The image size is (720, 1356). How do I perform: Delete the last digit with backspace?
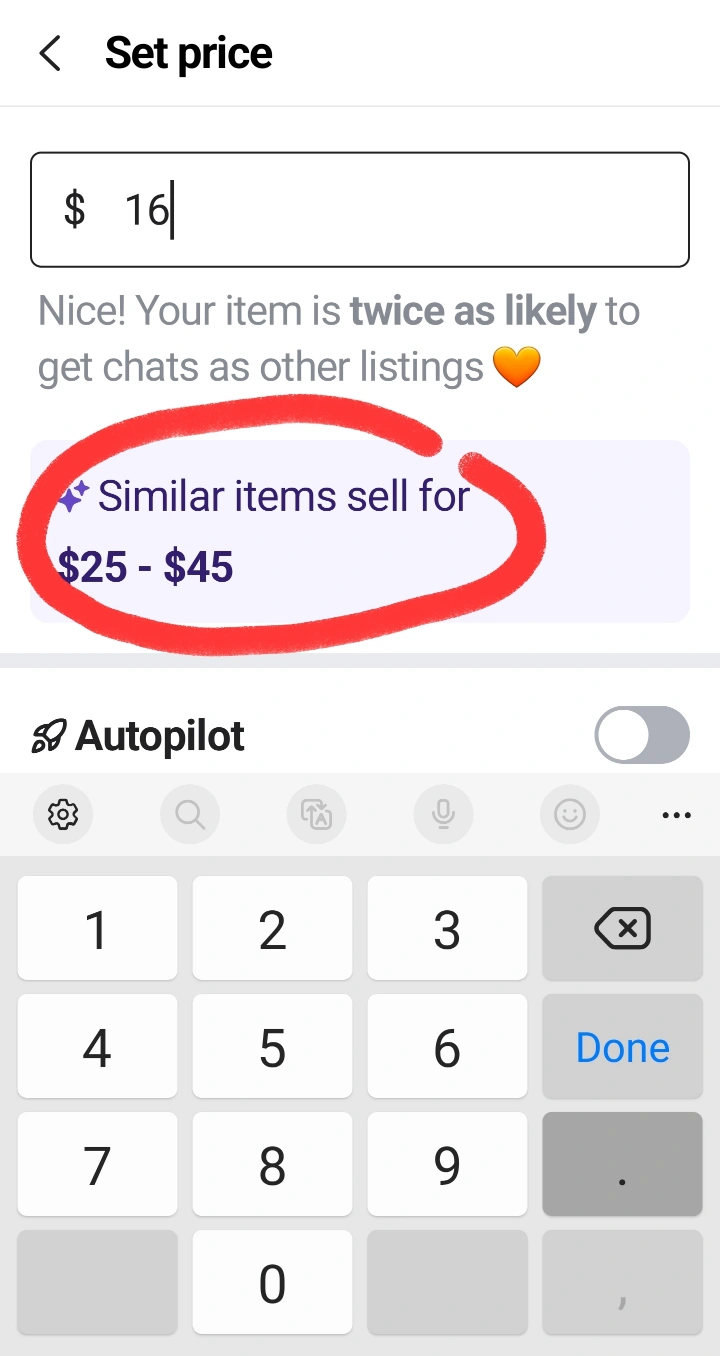pyautogui.click(x=622, y=929)
